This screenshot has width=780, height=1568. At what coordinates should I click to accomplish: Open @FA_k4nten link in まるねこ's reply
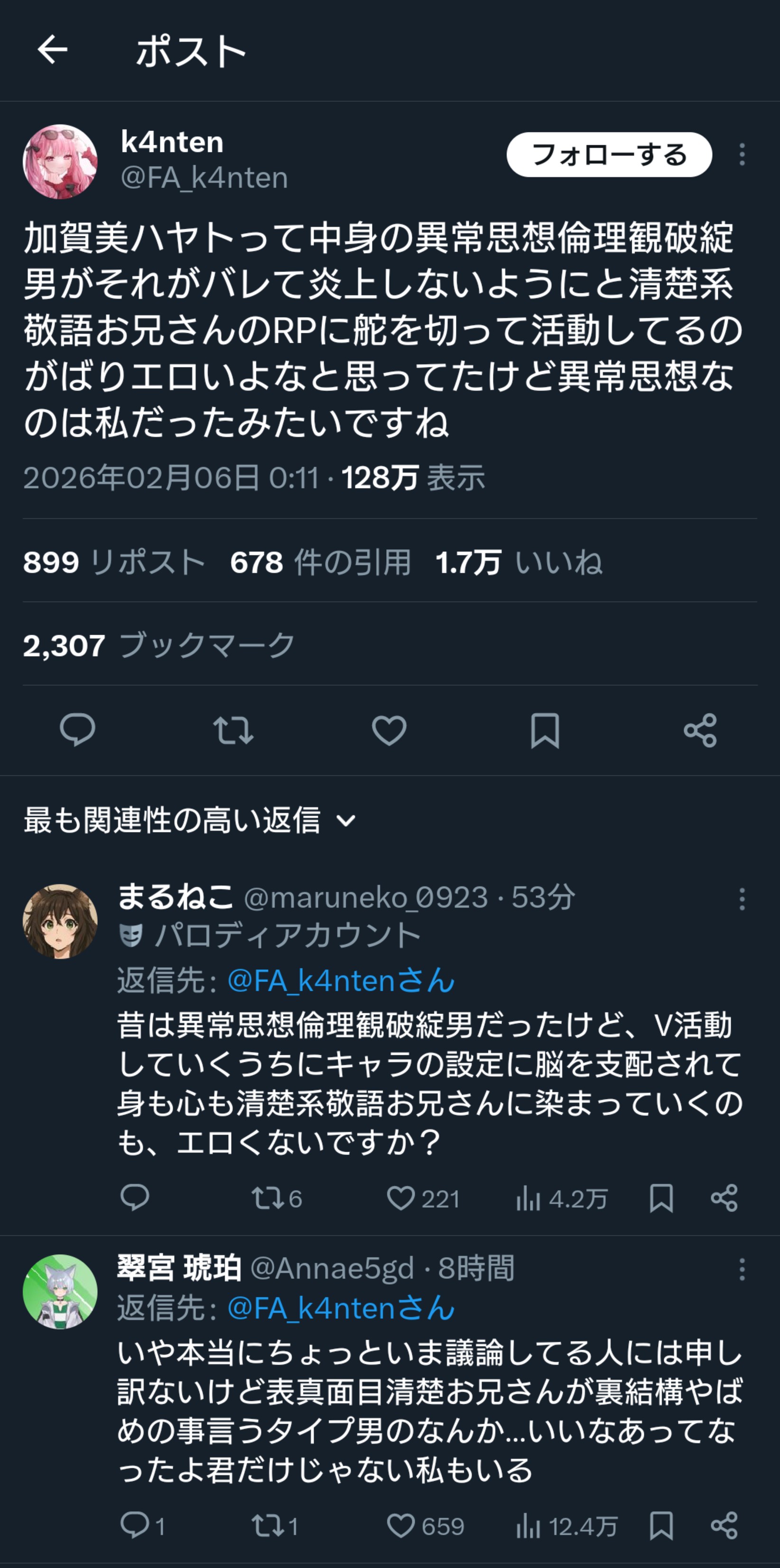tap(340, 981)
